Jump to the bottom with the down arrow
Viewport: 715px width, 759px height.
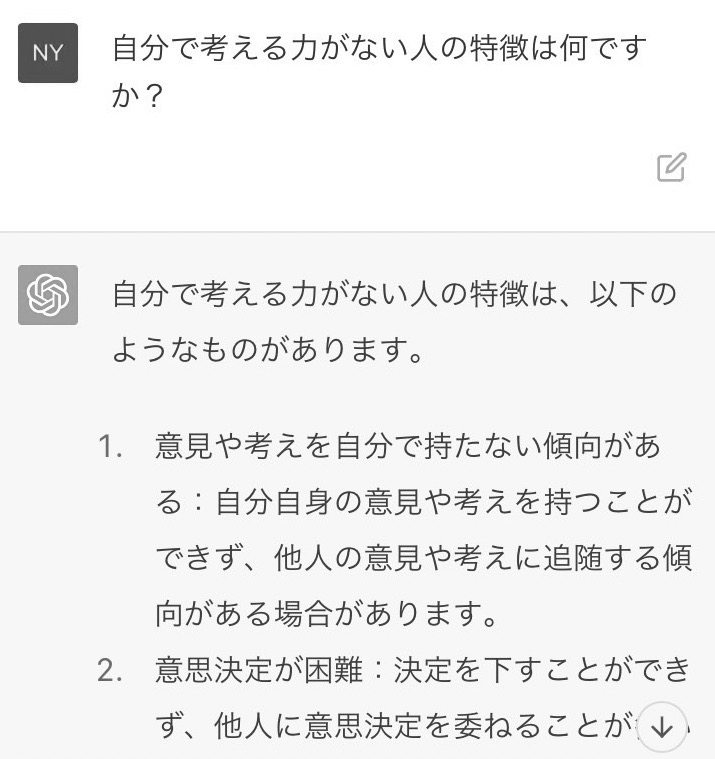pyautogui.click(x=661, y=727)
